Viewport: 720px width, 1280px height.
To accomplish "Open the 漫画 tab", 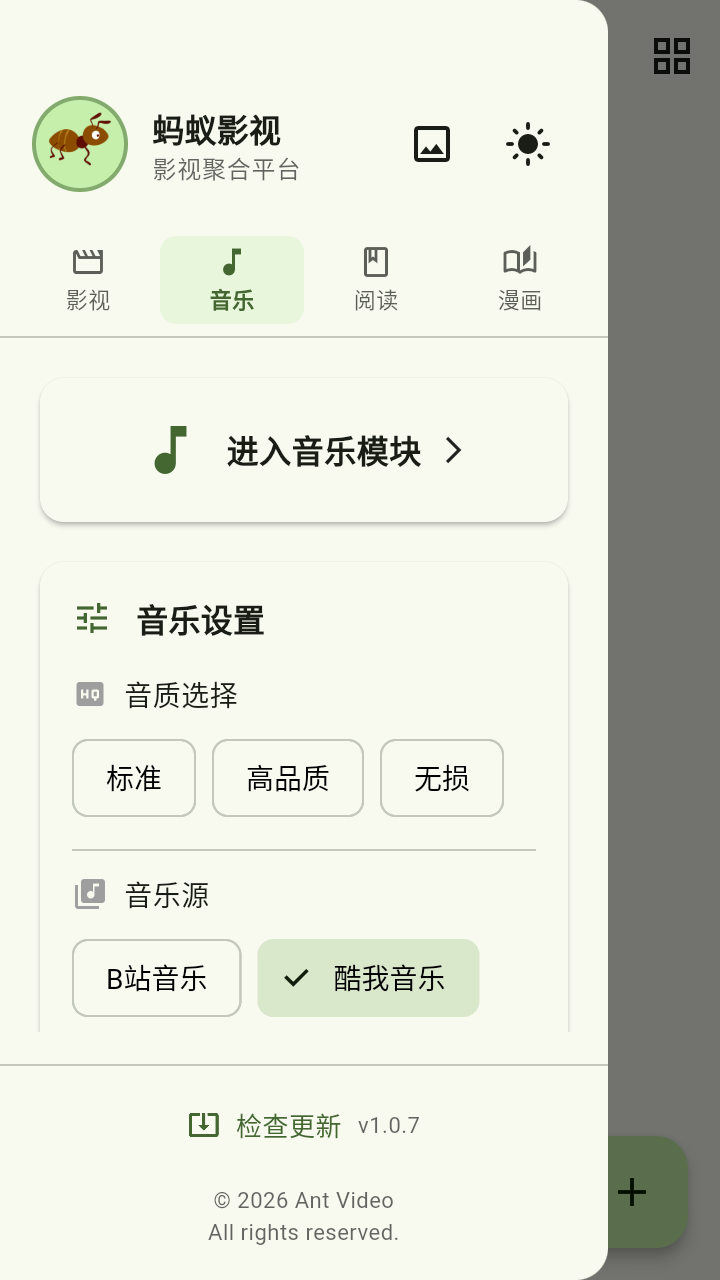I will [x=519, y=280].
